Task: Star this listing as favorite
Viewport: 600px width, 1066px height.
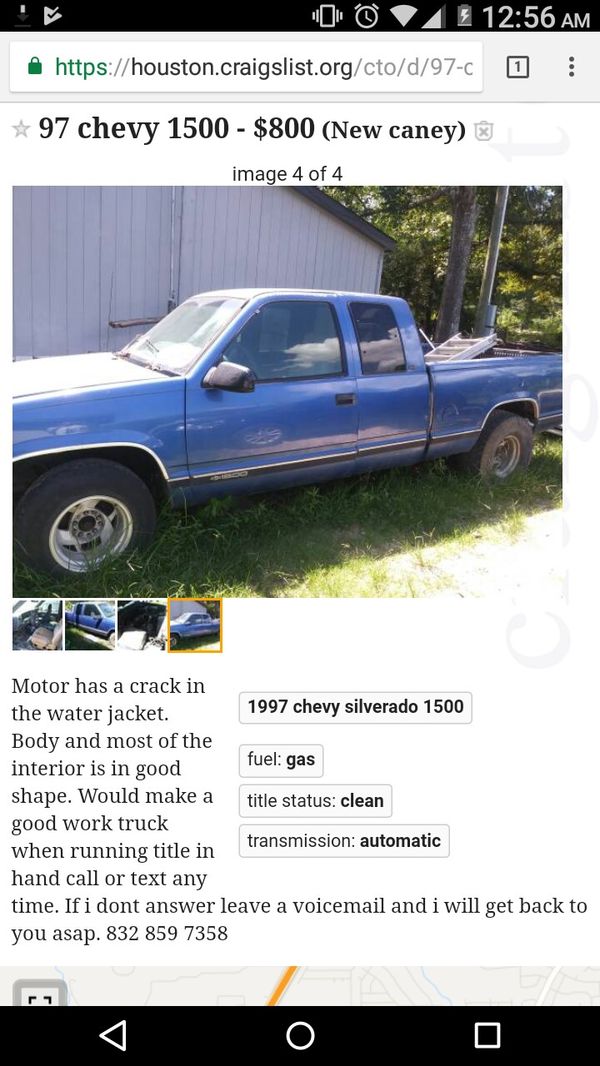Action: (21, 129)
